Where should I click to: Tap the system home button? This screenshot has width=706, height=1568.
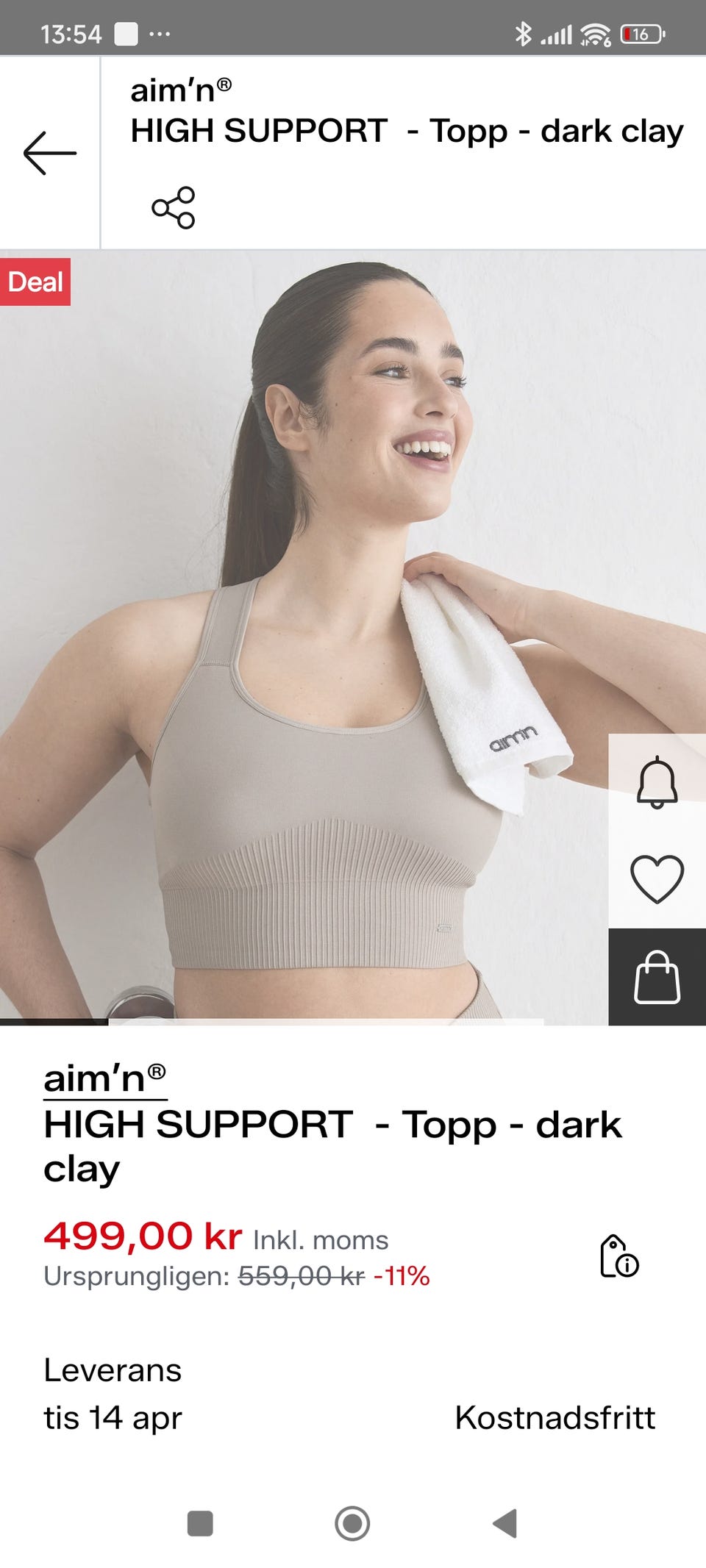tap(352, 1522)
